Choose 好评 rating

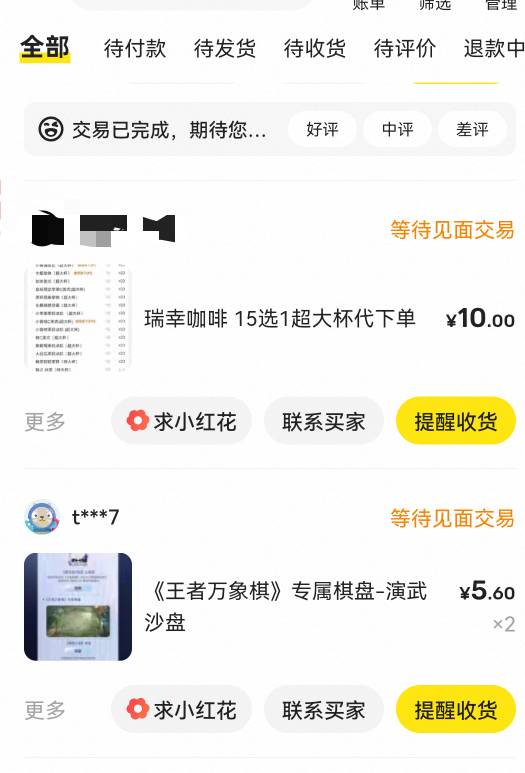pyautogui.click(x=322, y=129)
